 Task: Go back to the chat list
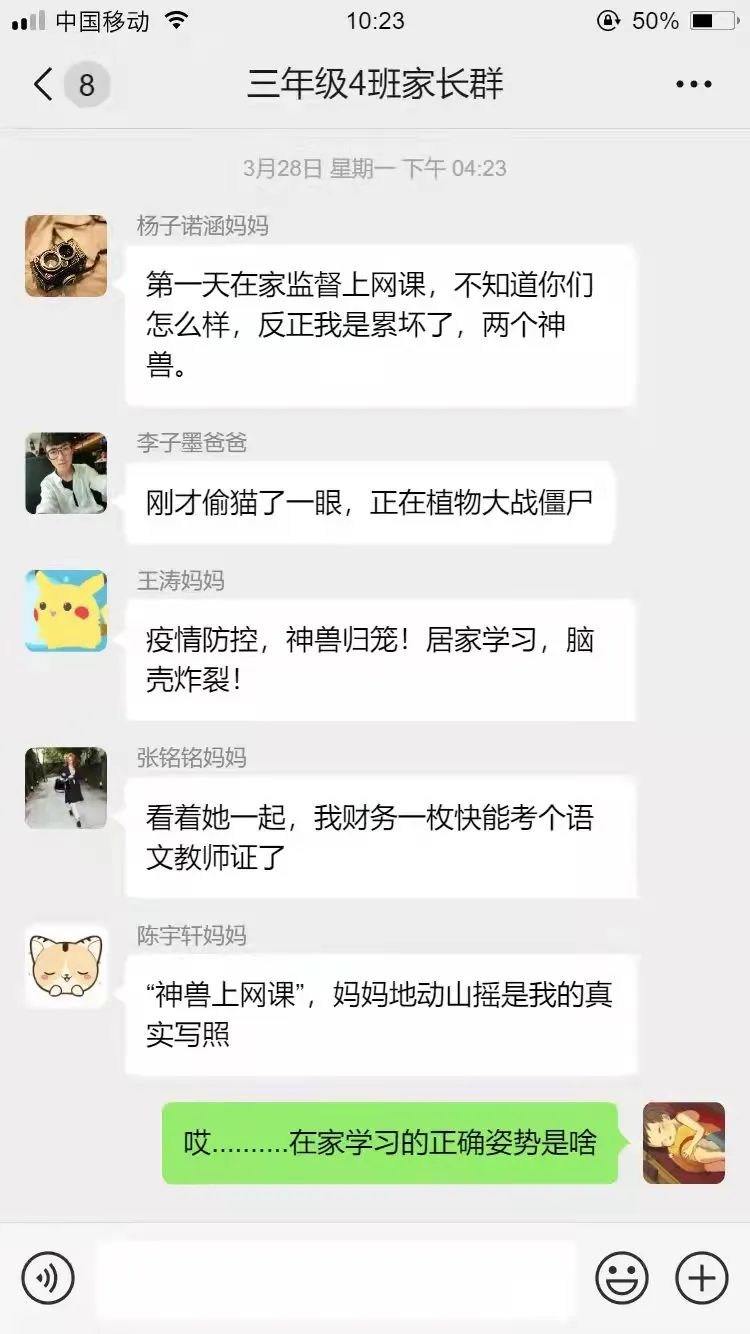tap(42, 85)
